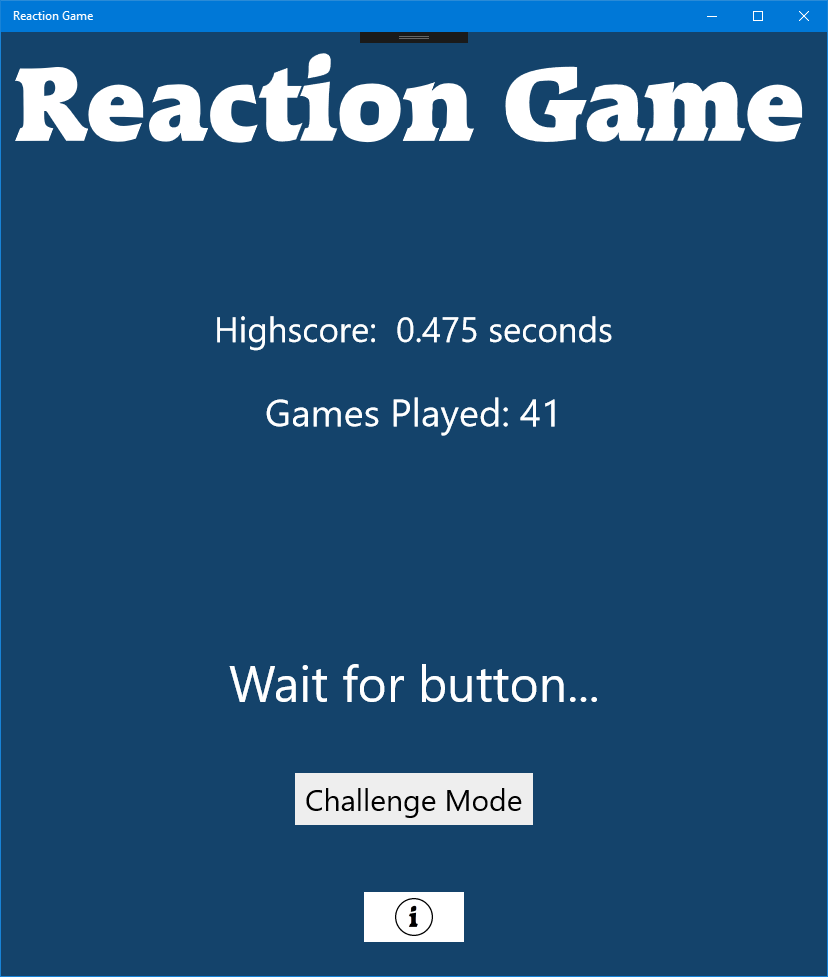Minimize the Reaction Game window
Viewport: 828px width, 977px height.
[x=712, y=16]
